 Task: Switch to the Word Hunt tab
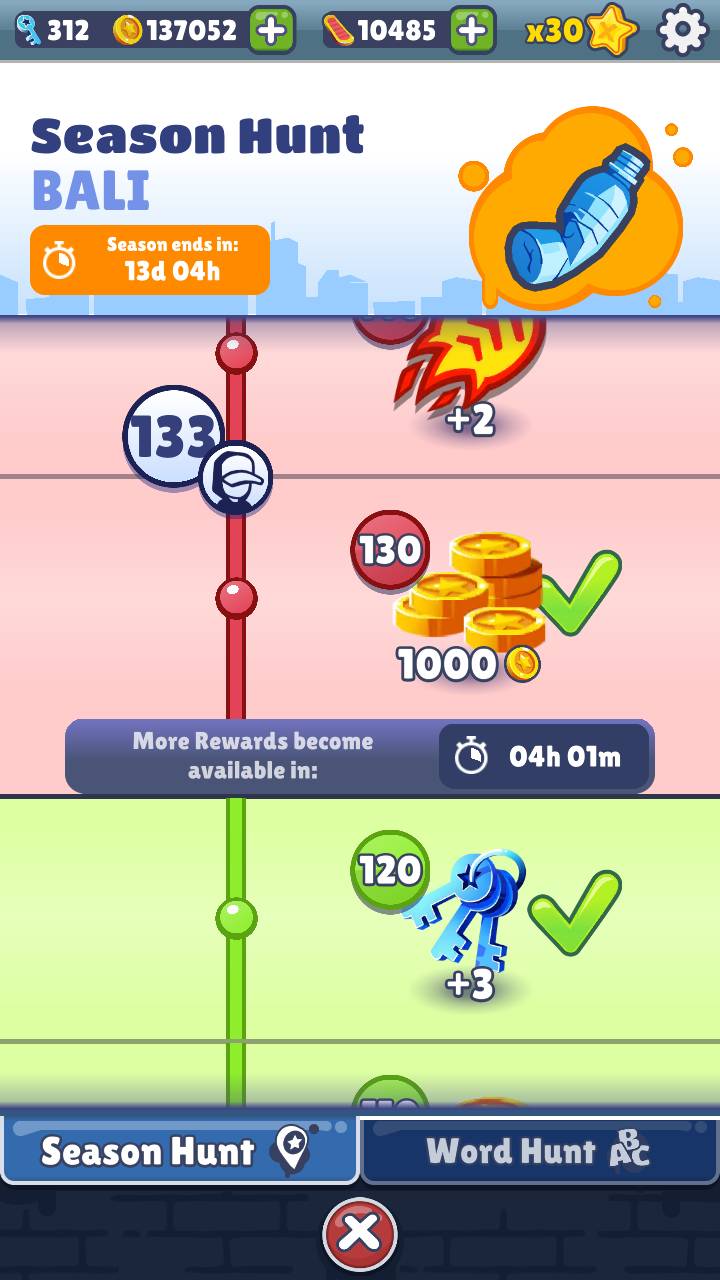point(539,1151)
